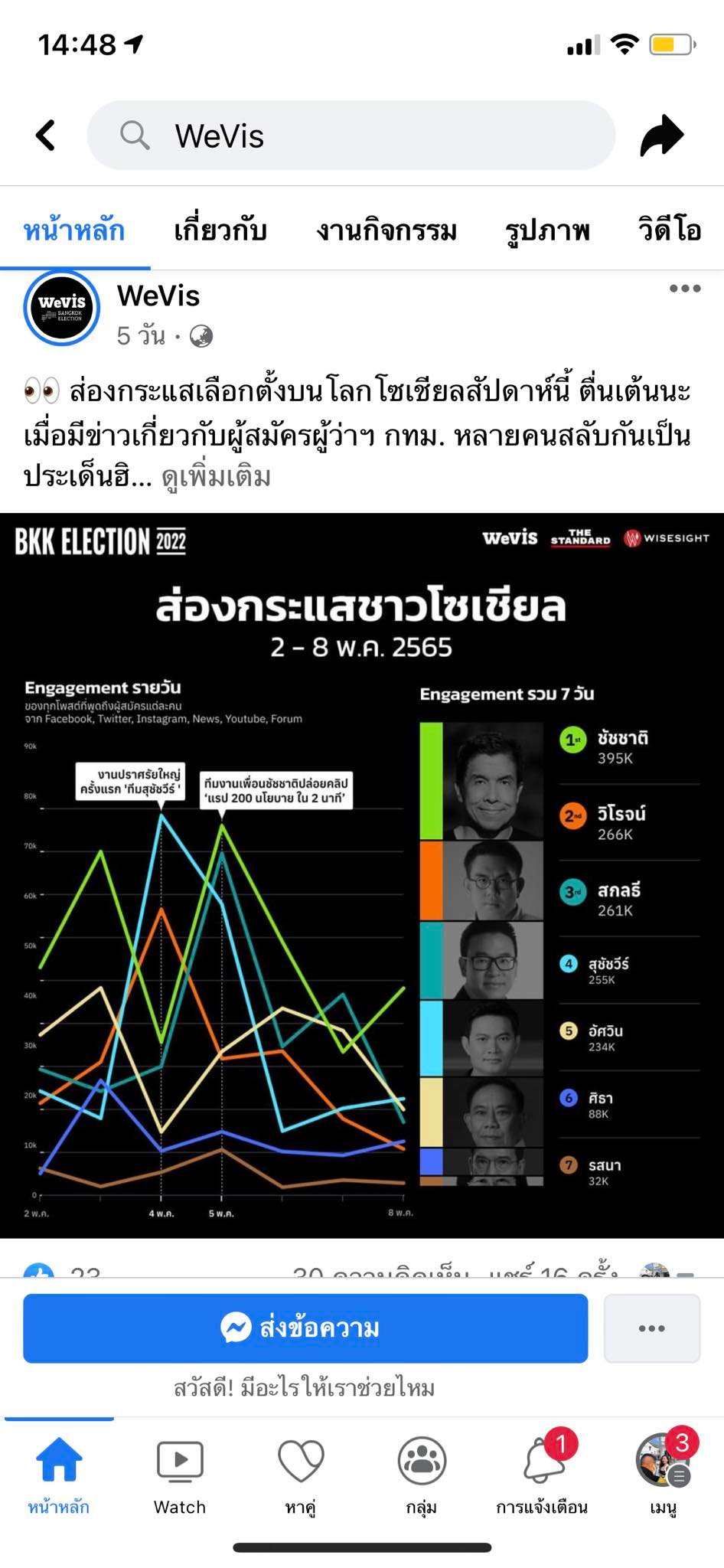The image size is (724, 1568).
Task: Open the งานกิจกรรม tab
Action: point(386,230)
